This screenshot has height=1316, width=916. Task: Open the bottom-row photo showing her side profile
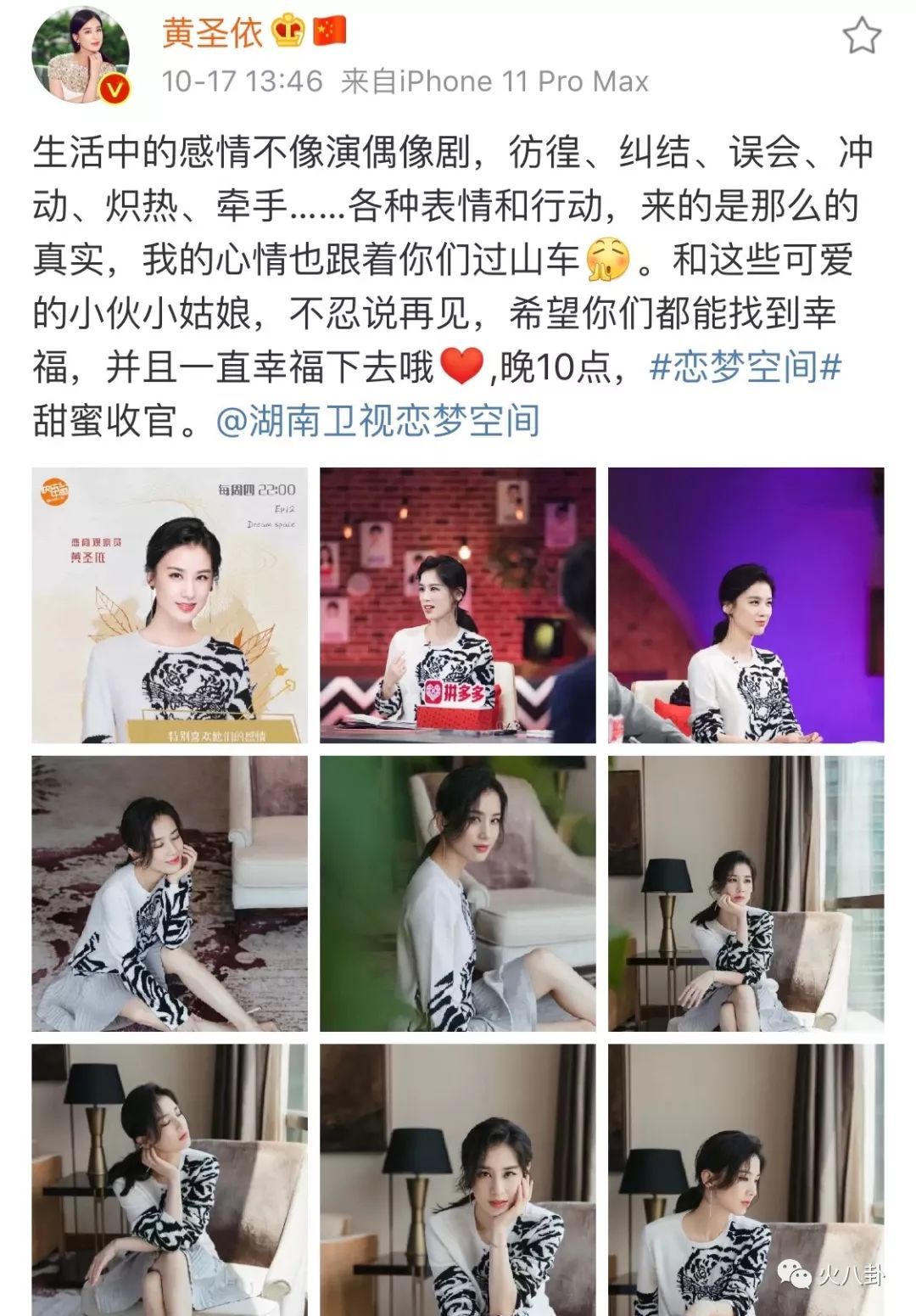pos(746,1180)
